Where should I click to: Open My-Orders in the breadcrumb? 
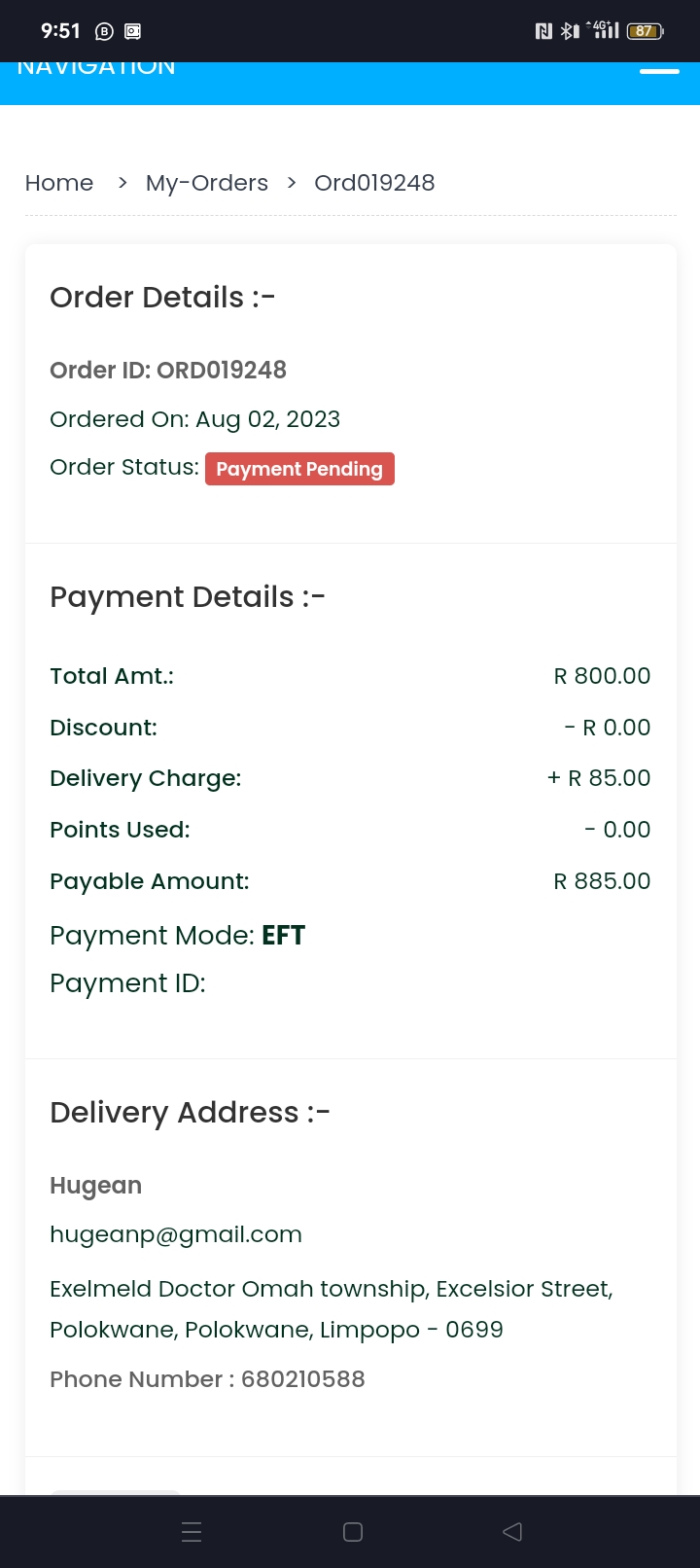point(207,183)
